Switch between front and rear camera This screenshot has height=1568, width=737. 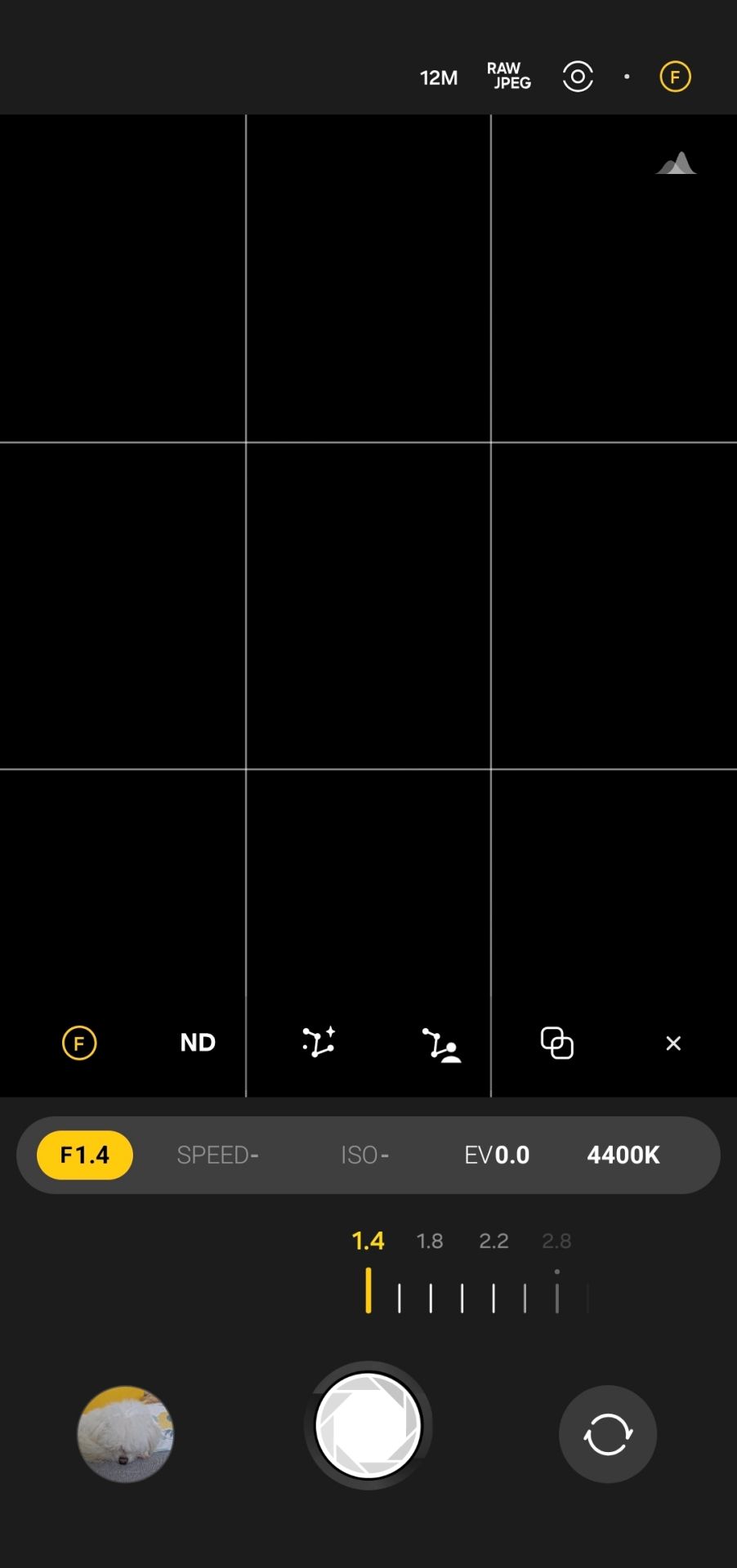coord(608,1434)
